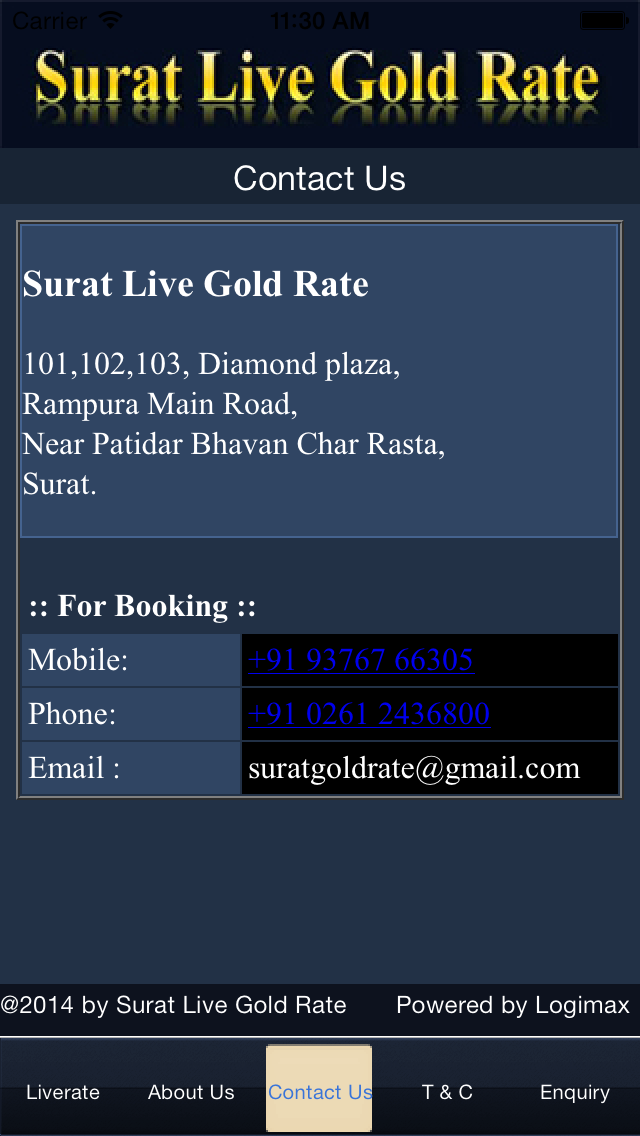
Task: Go to the T & C tab
Action: click(447, 1092)
